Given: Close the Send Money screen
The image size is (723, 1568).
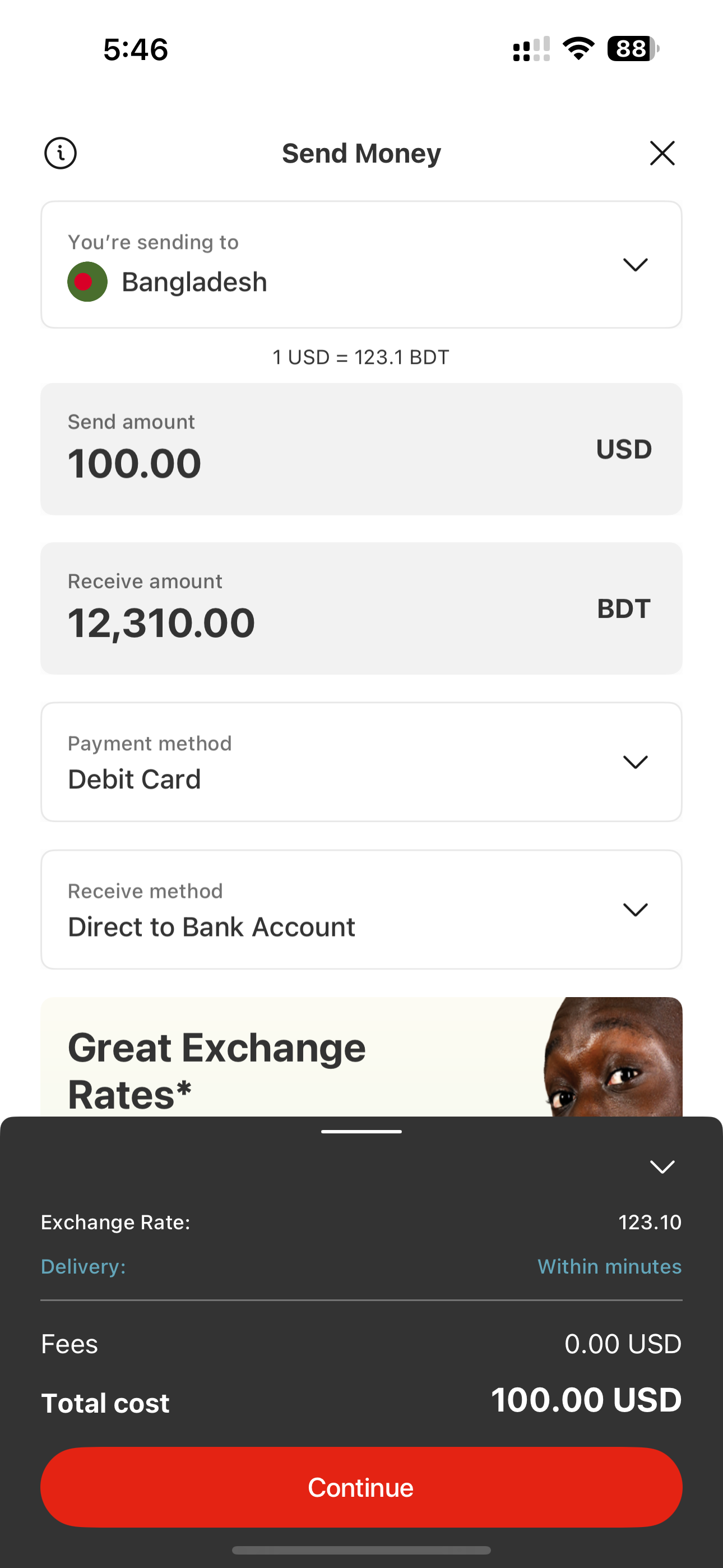Looking at the screenshot, I should point(661,153).
